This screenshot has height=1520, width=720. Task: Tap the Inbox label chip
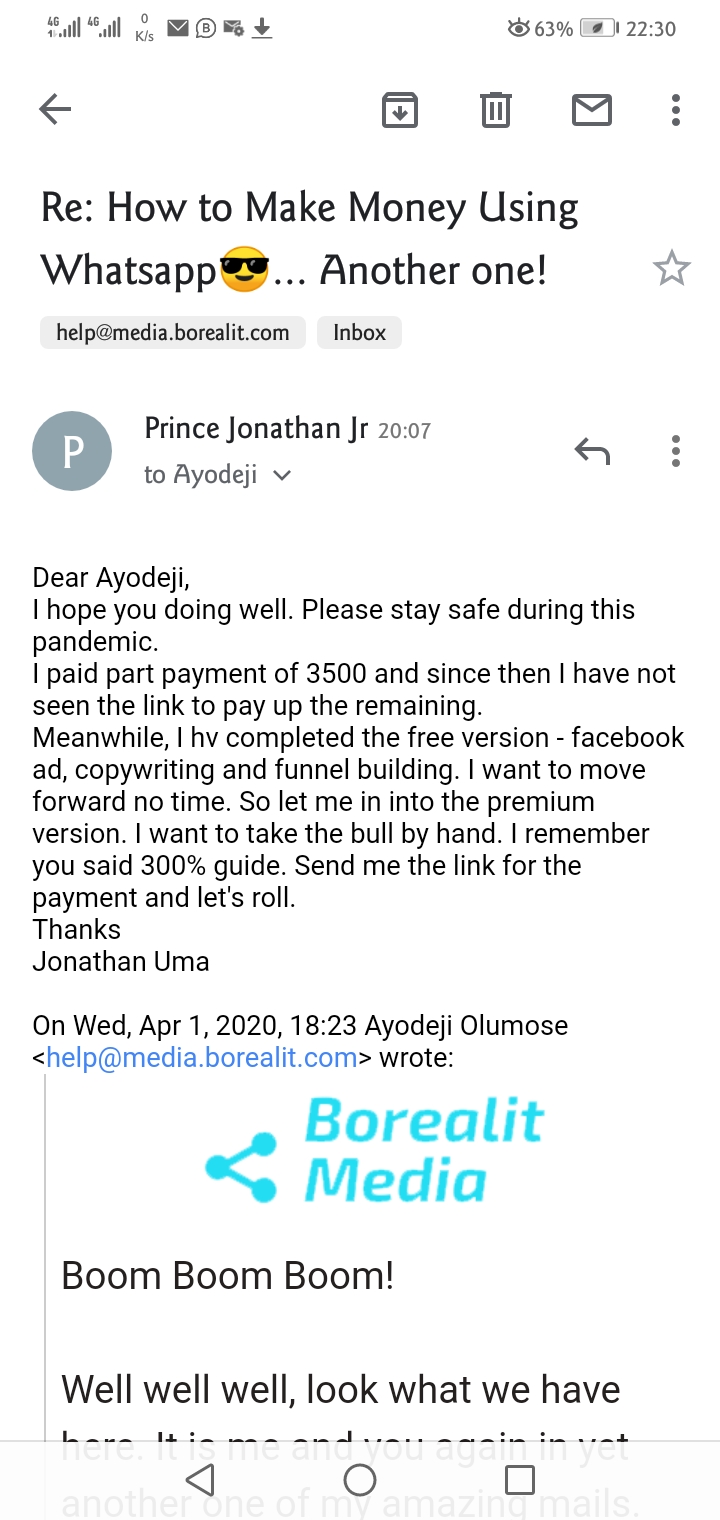359,333
